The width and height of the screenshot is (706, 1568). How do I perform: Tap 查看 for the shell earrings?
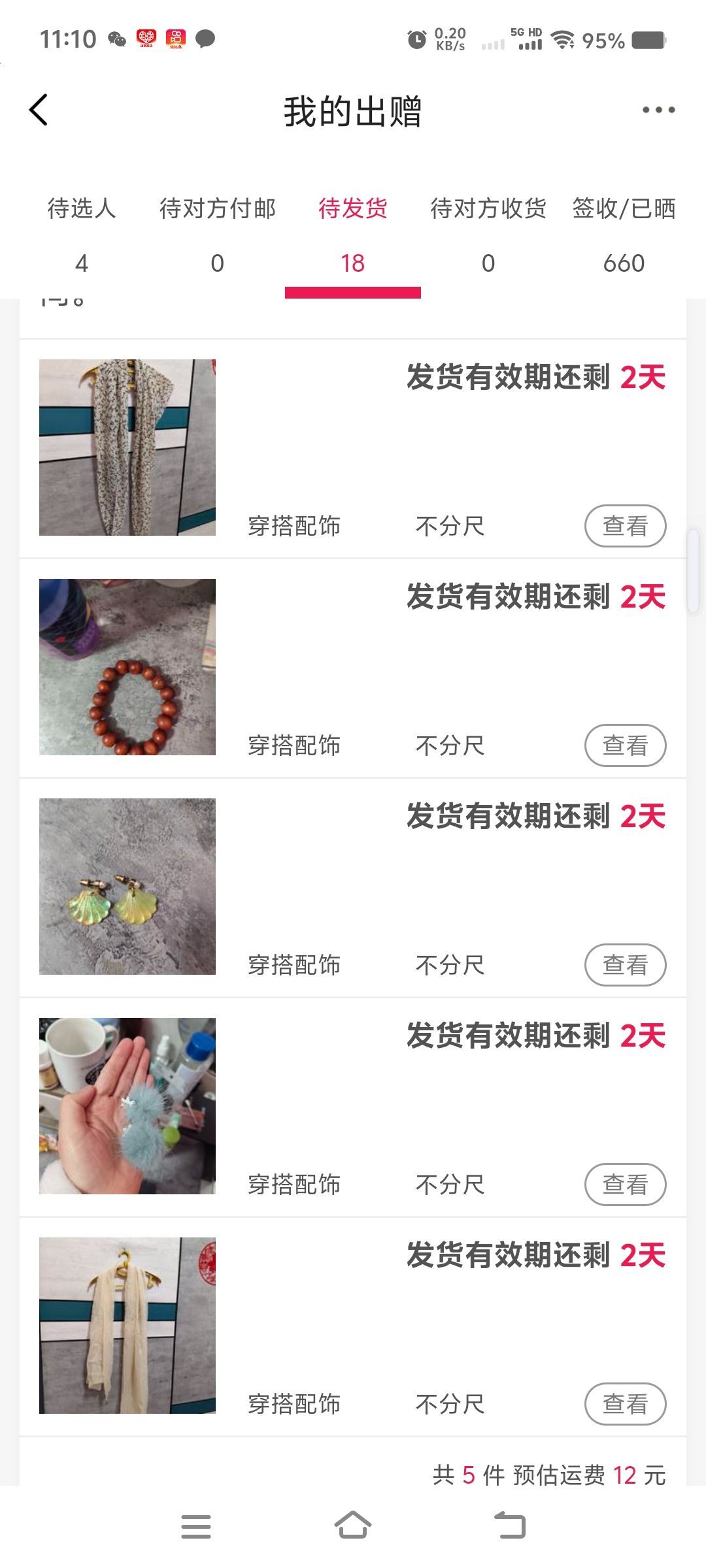point(626,965)
